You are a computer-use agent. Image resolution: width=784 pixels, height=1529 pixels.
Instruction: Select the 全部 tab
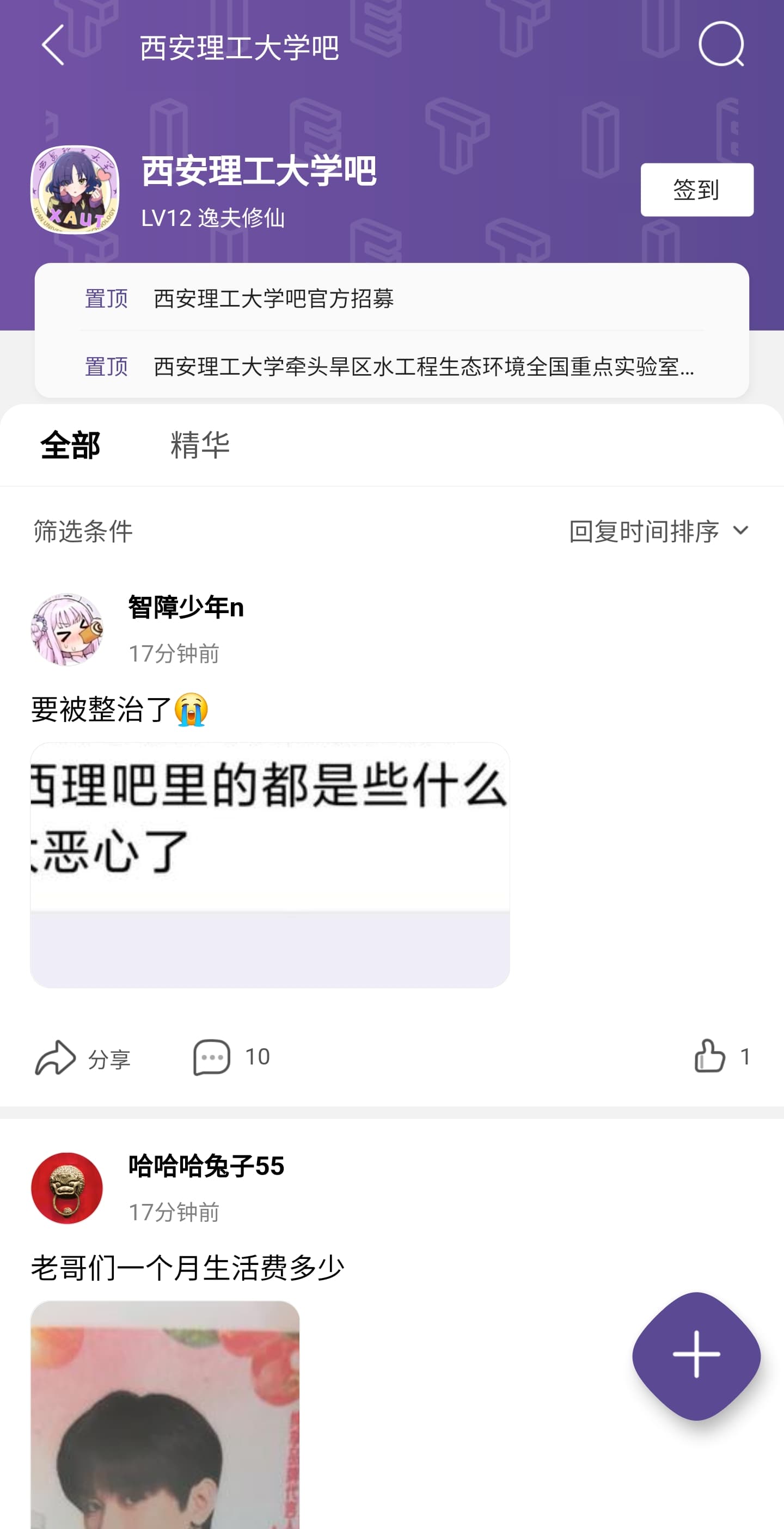tap(70, 444)
